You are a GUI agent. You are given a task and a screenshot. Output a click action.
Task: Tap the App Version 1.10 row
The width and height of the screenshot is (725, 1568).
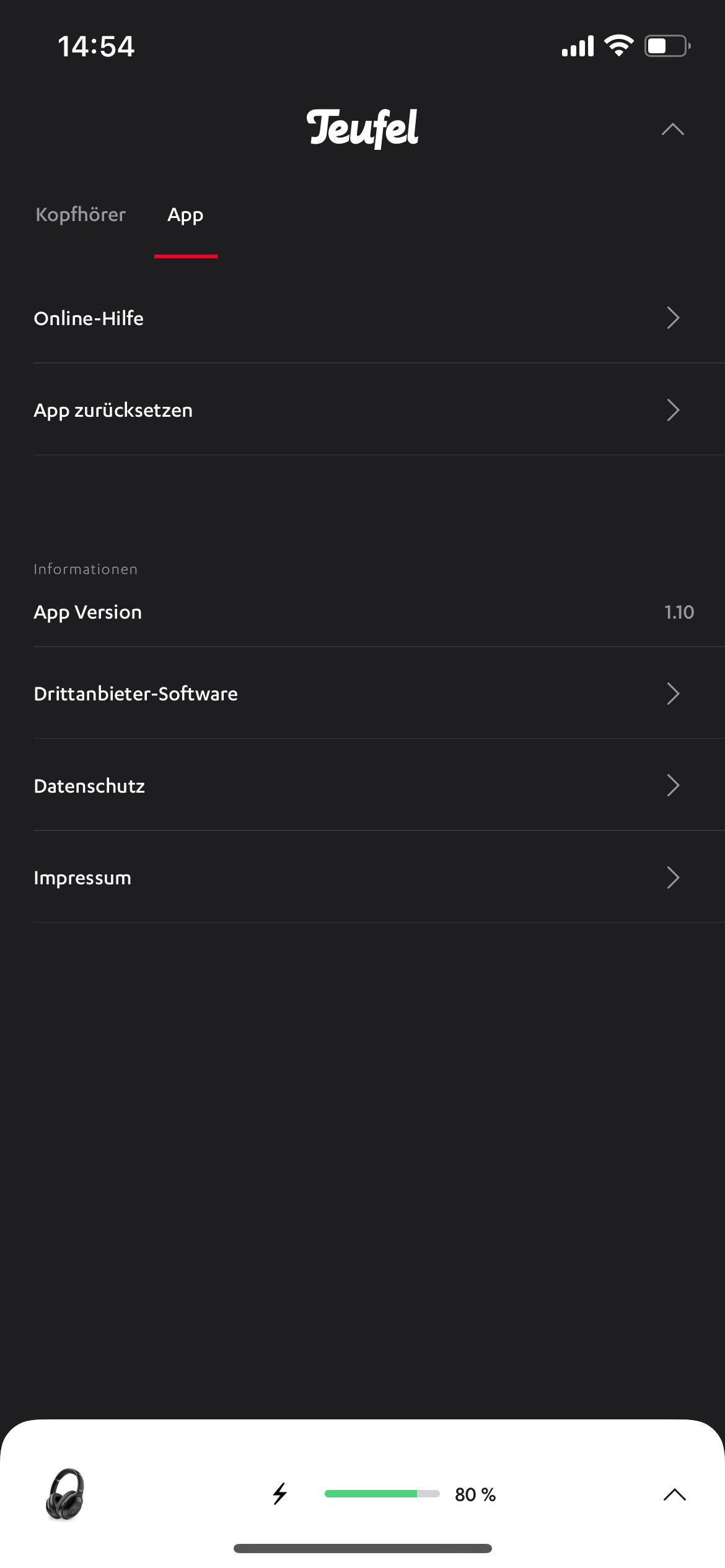(x=362, y=612)
